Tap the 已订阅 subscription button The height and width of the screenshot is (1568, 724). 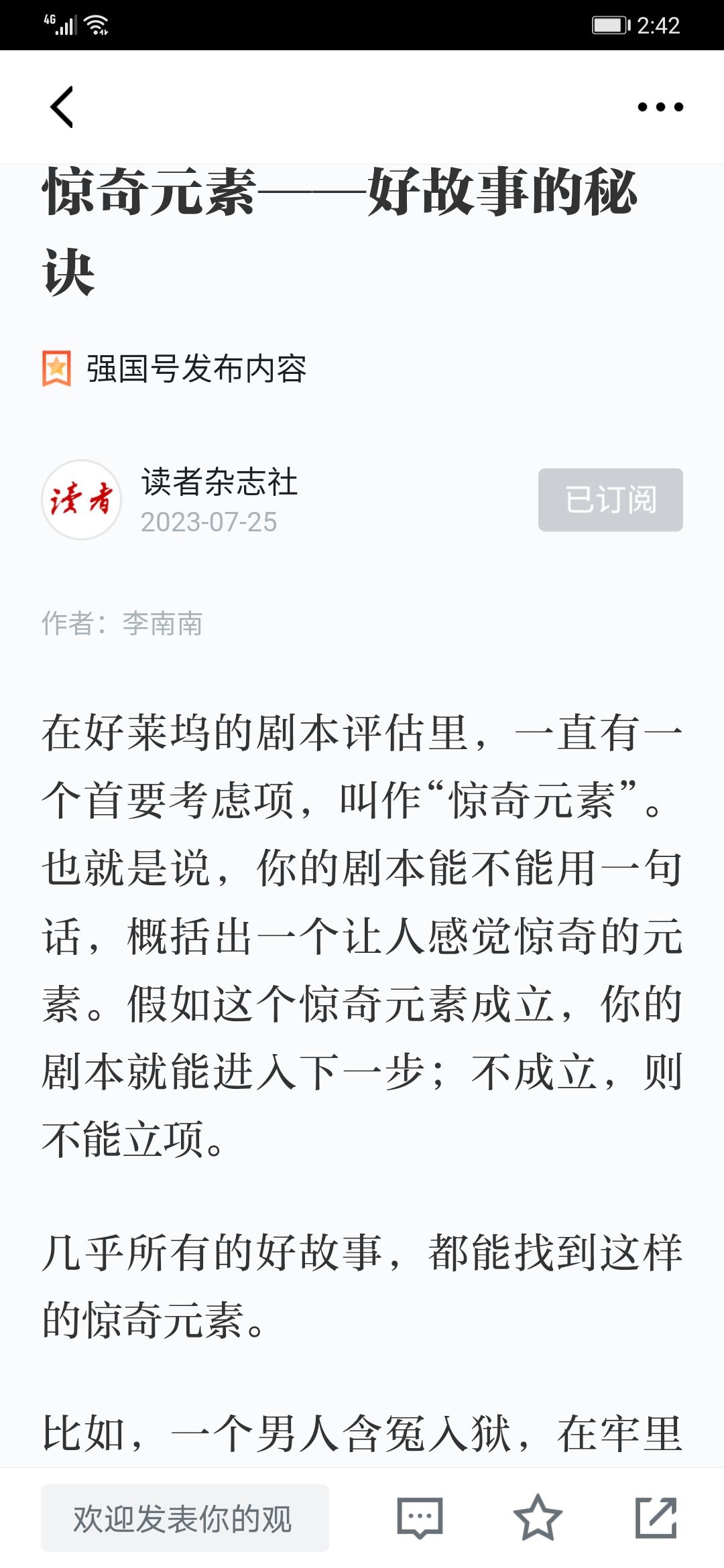611,500
